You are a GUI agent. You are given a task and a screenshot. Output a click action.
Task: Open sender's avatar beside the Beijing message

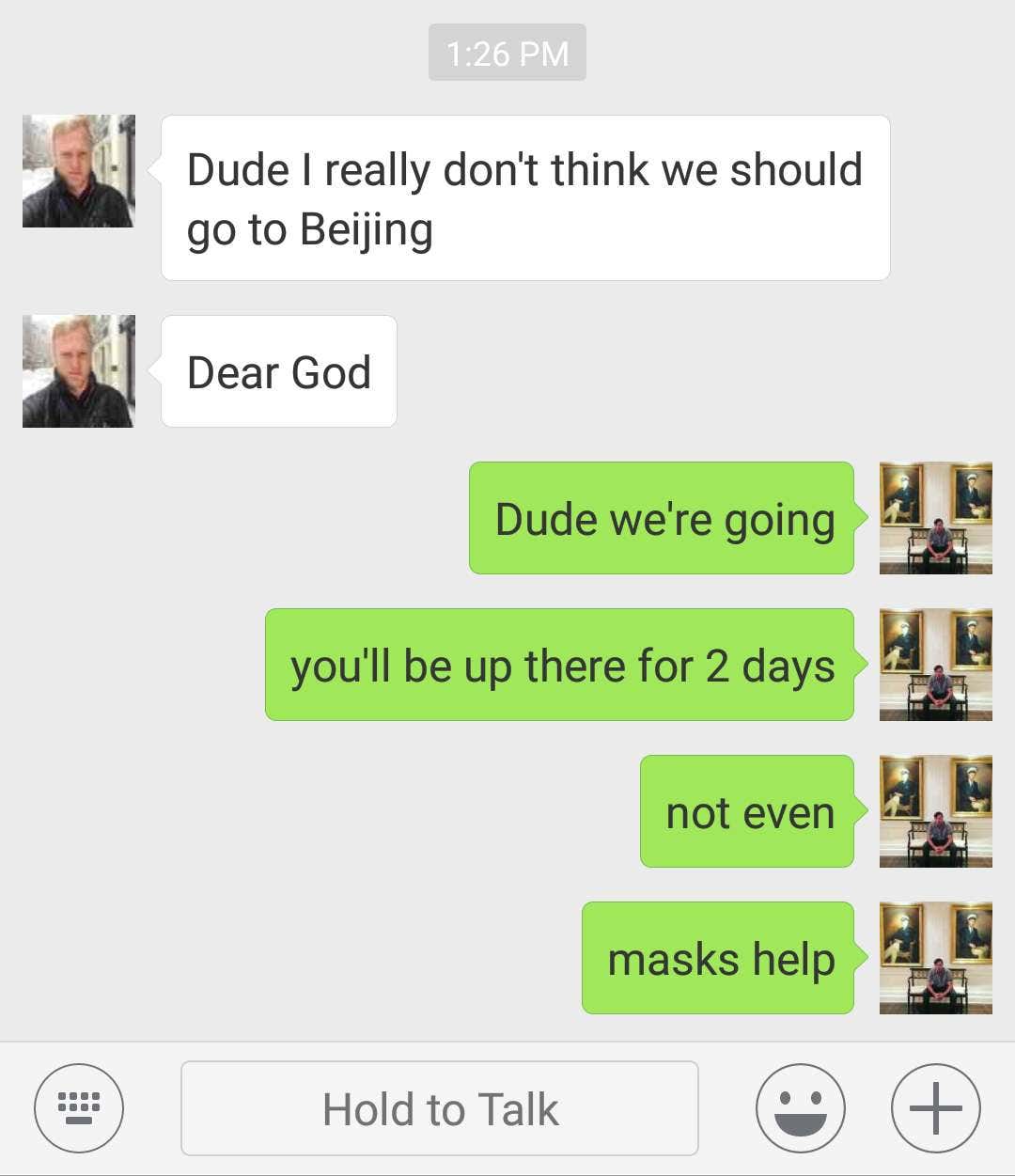(x=79, y=171)
